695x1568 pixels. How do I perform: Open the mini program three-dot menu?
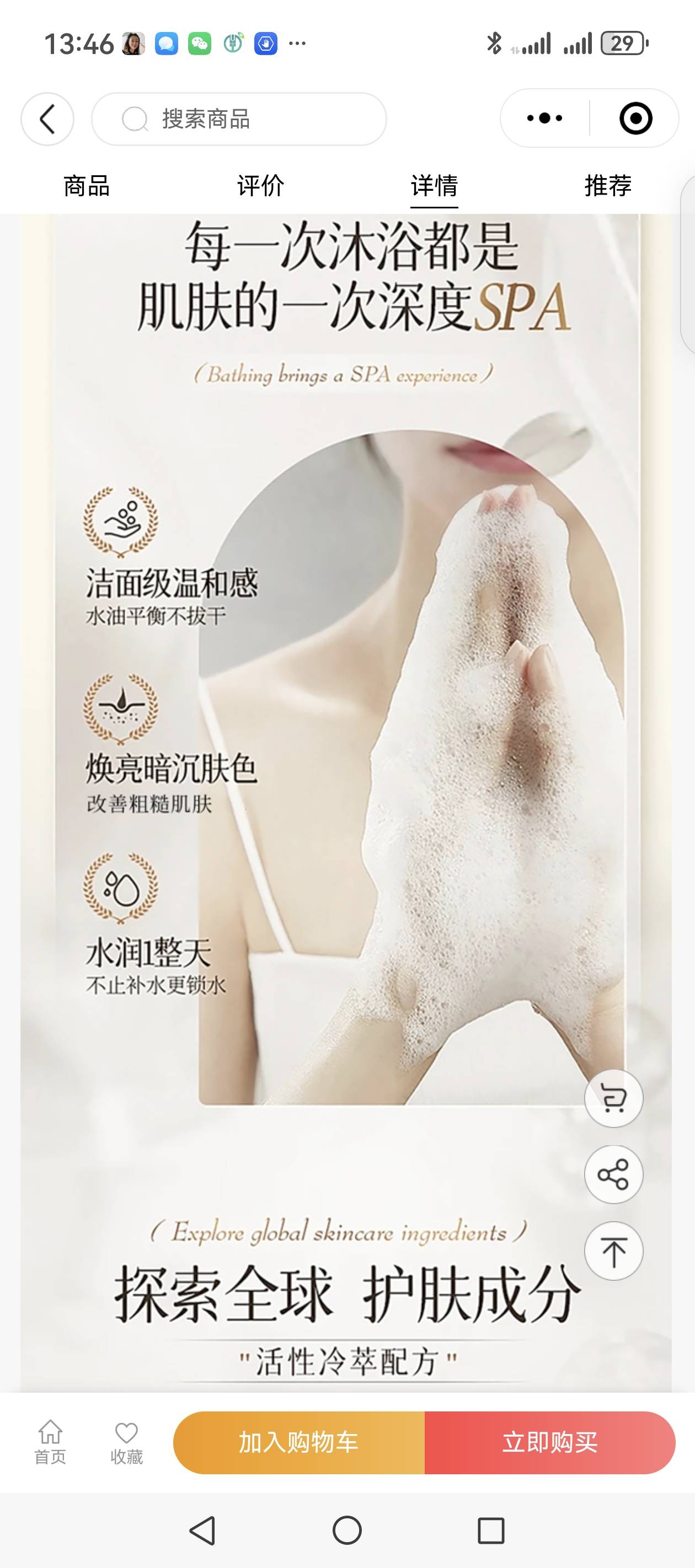pos(544,118)
